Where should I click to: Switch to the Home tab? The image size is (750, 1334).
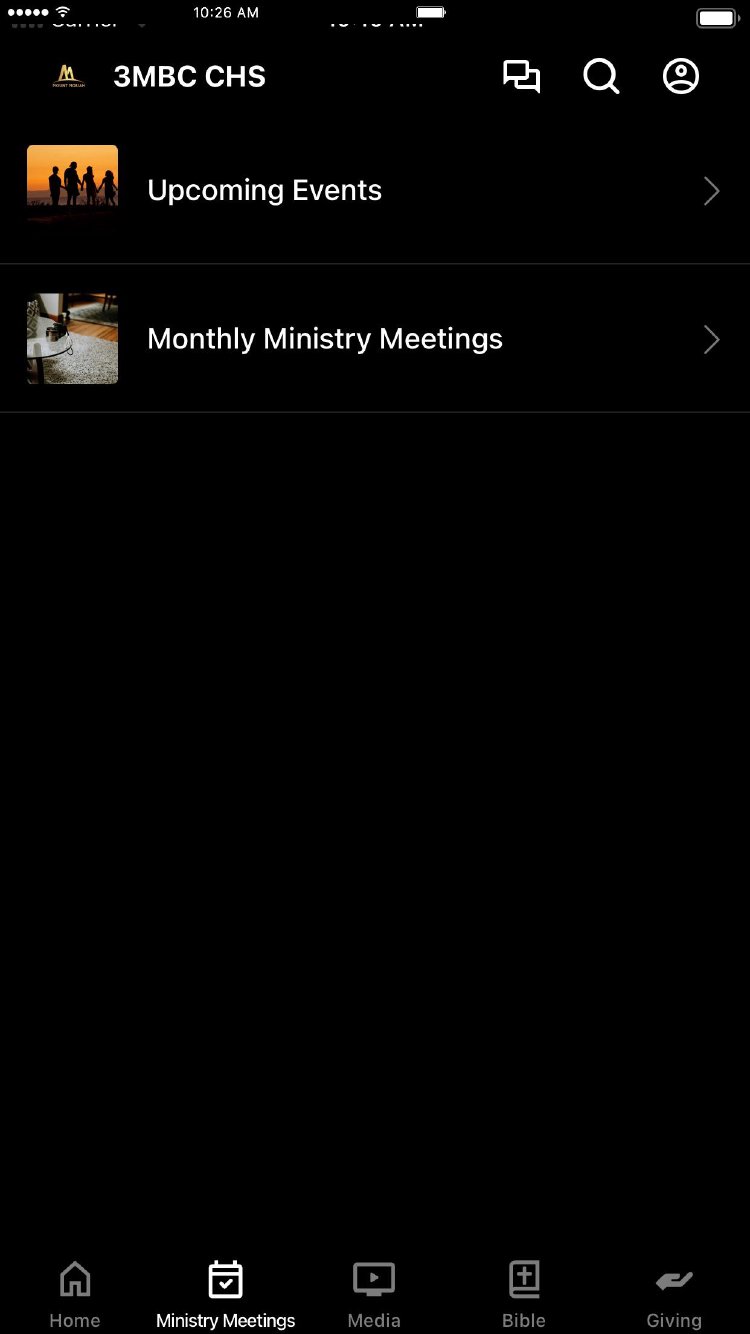click(x=75, y=1294)
